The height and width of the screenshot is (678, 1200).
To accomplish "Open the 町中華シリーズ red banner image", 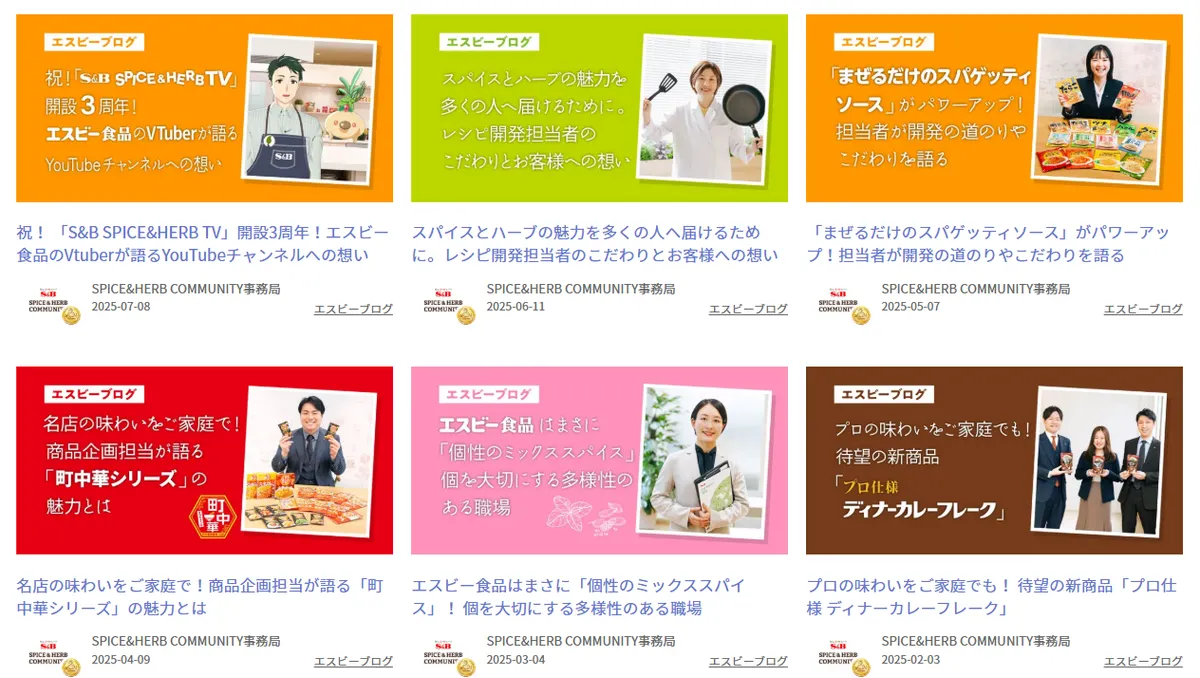I will pos(204,460).
